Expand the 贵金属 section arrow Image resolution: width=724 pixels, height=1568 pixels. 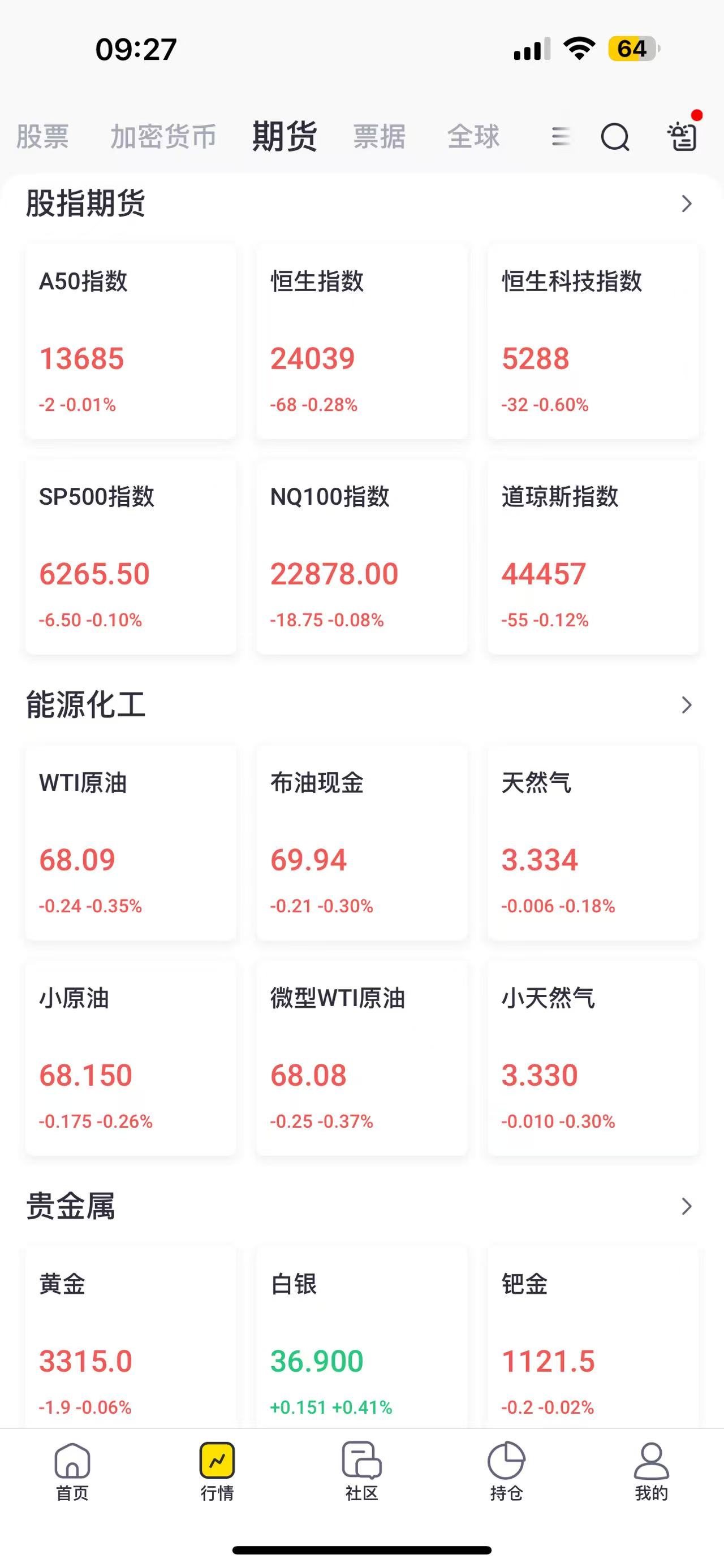click(x=687, y=1206)
